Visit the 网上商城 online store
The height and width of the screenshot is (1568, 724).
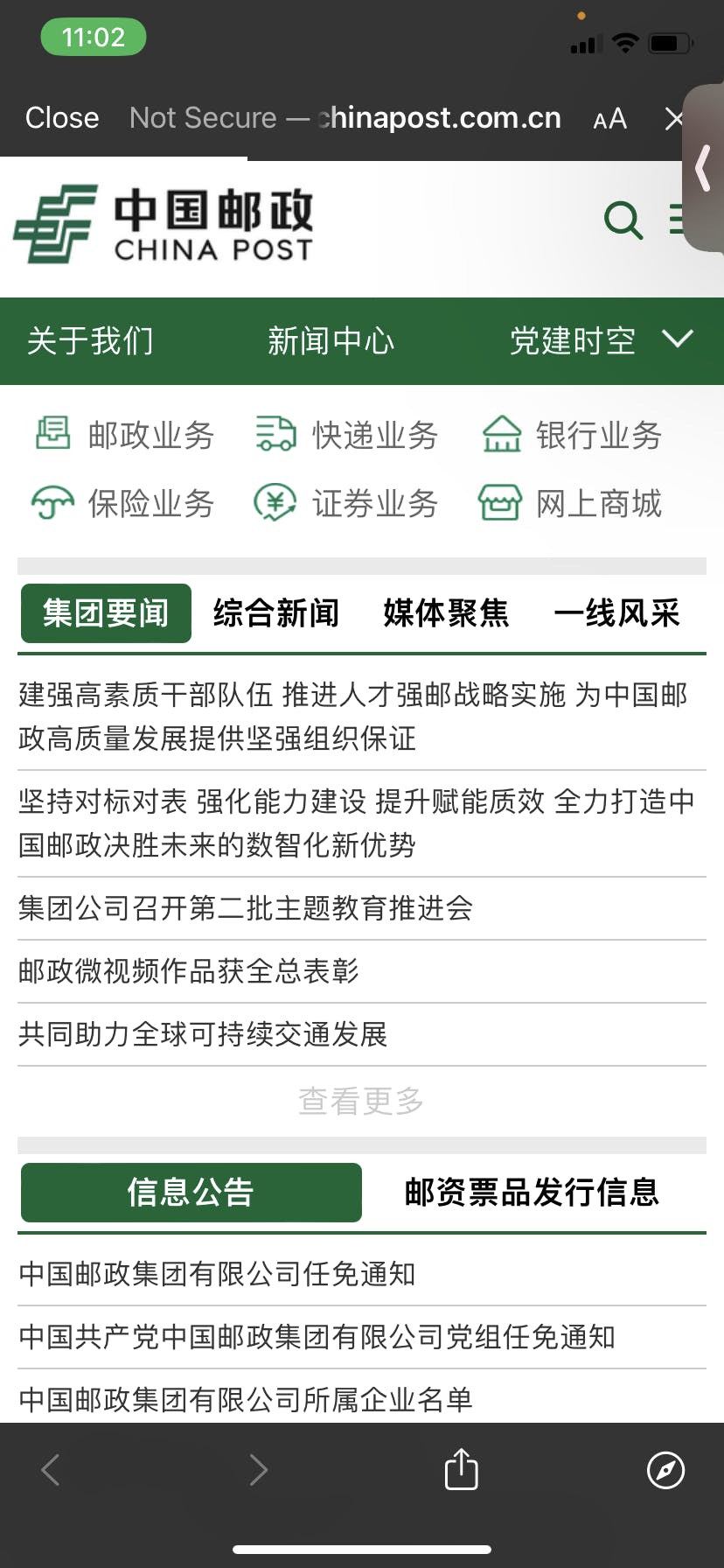pyautogui.click(x=571, y=503)
